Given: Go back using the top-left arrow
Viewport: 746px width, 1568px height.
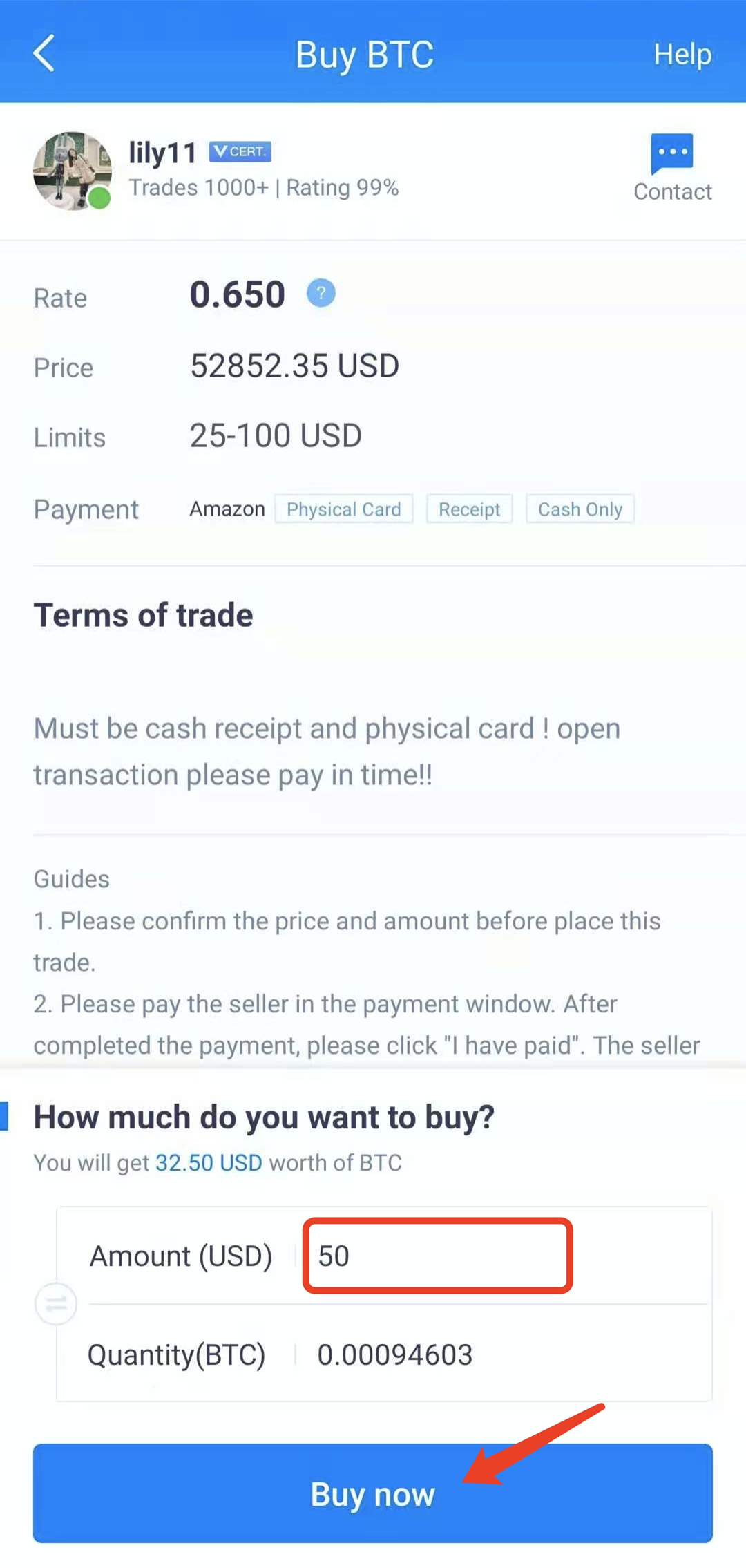Looking at the screenshot, I should (x=44, y=54).
